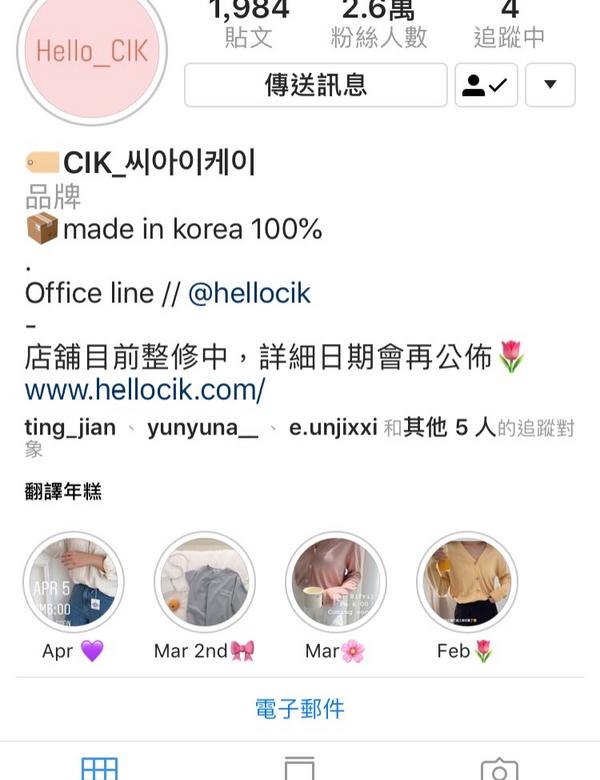
Task: Tap the 電子郵件 email button
Action: [300, 709]
